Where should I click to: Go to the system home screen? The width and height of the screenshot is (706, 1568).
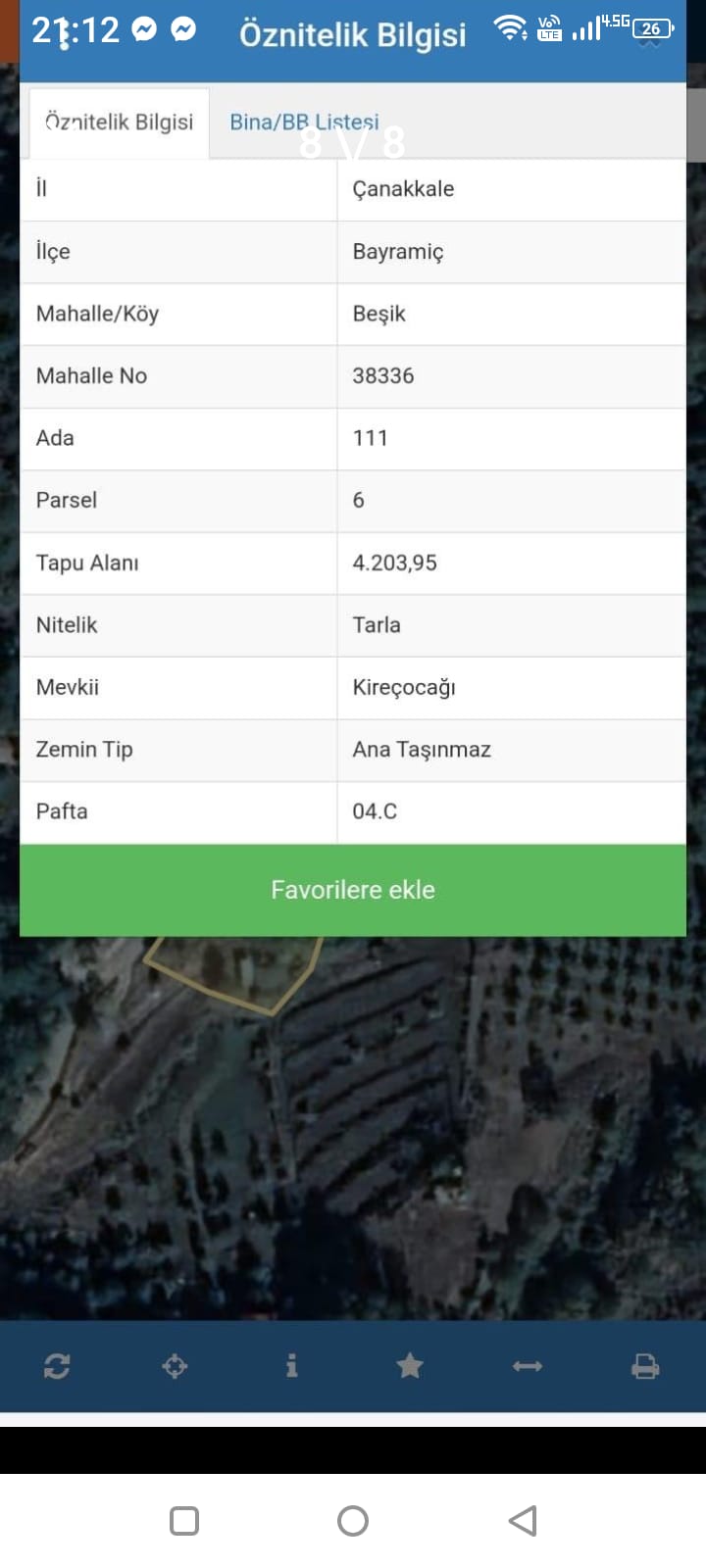[x=353, y=1521]
